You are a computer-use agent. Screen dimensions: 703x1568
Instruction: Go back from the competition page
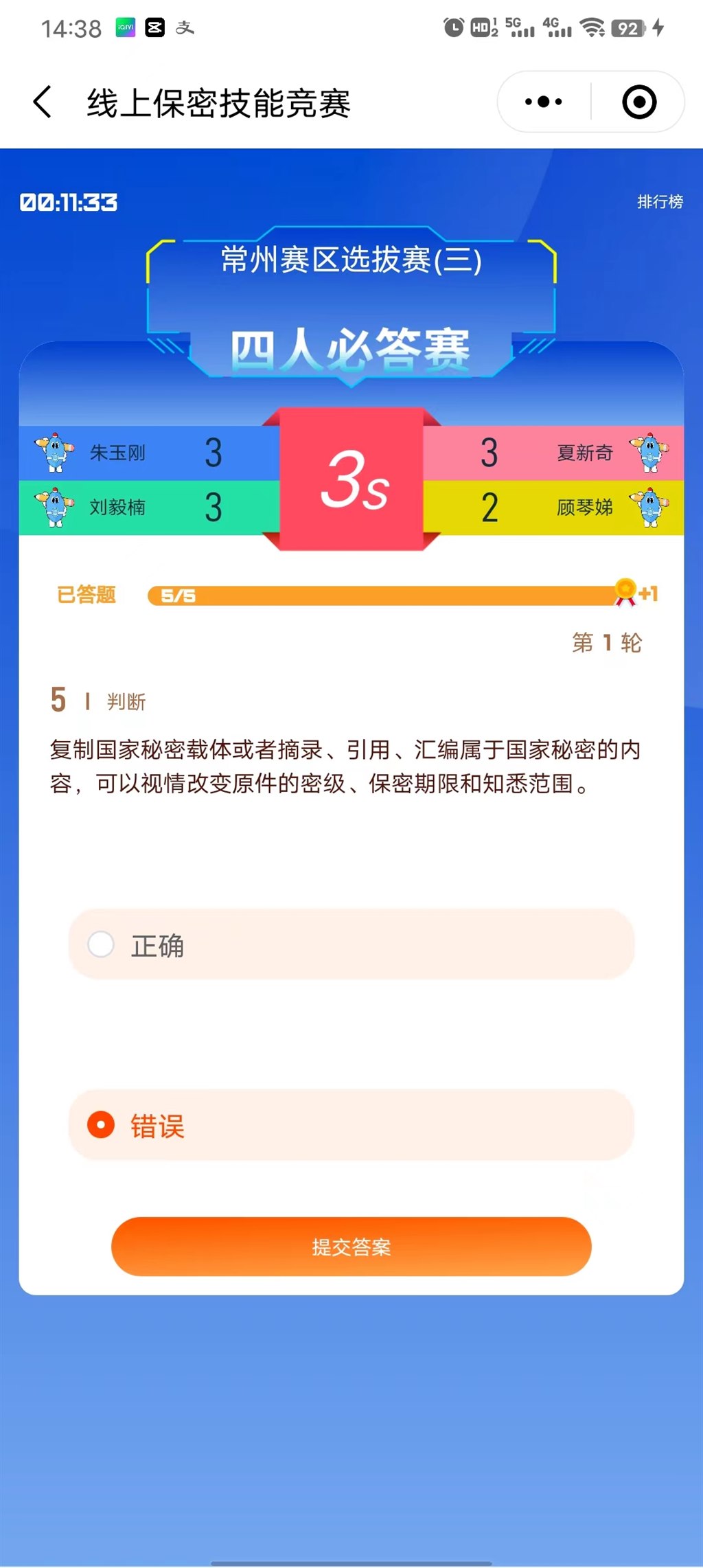43,102
